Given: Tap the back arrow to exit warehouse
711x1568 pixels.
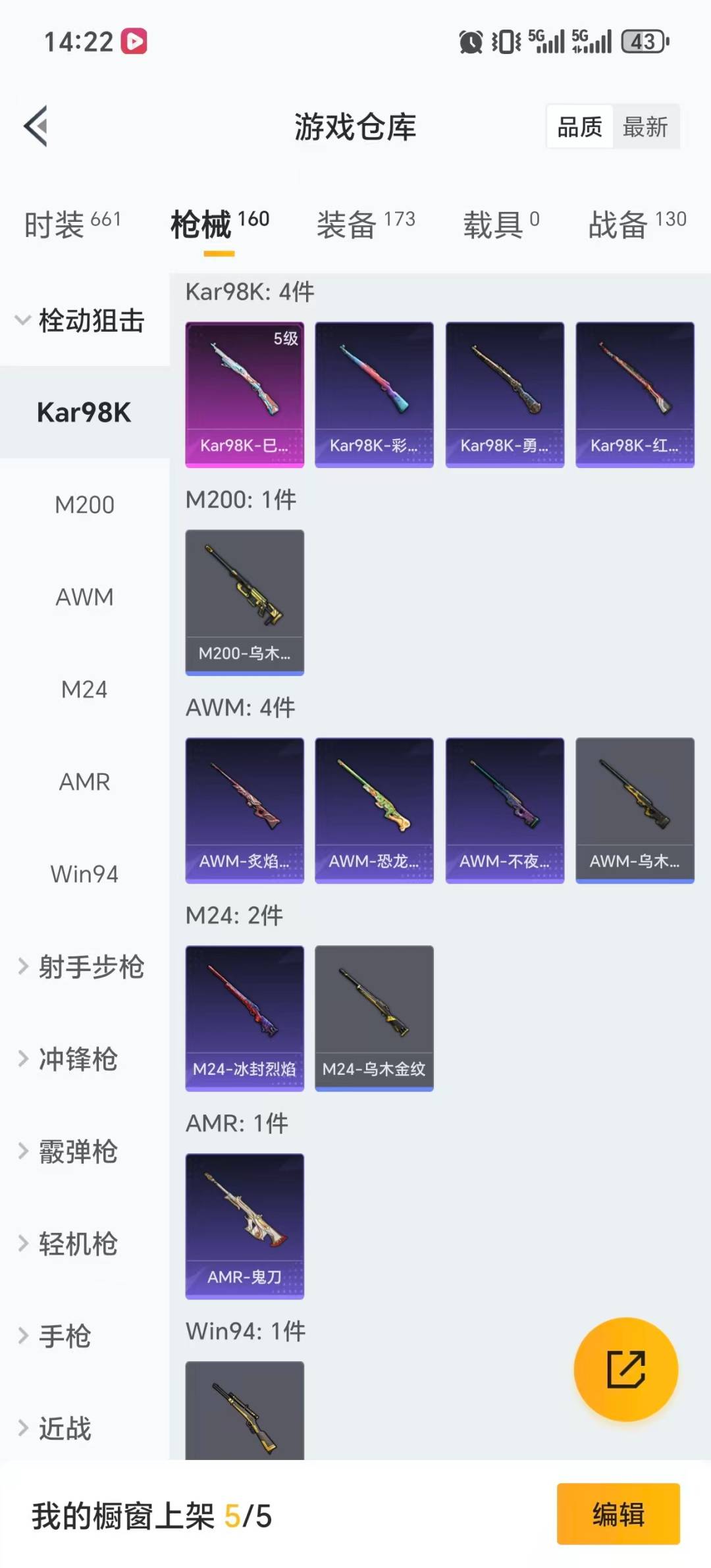Looking at the screenshot, I should (36, 126).
